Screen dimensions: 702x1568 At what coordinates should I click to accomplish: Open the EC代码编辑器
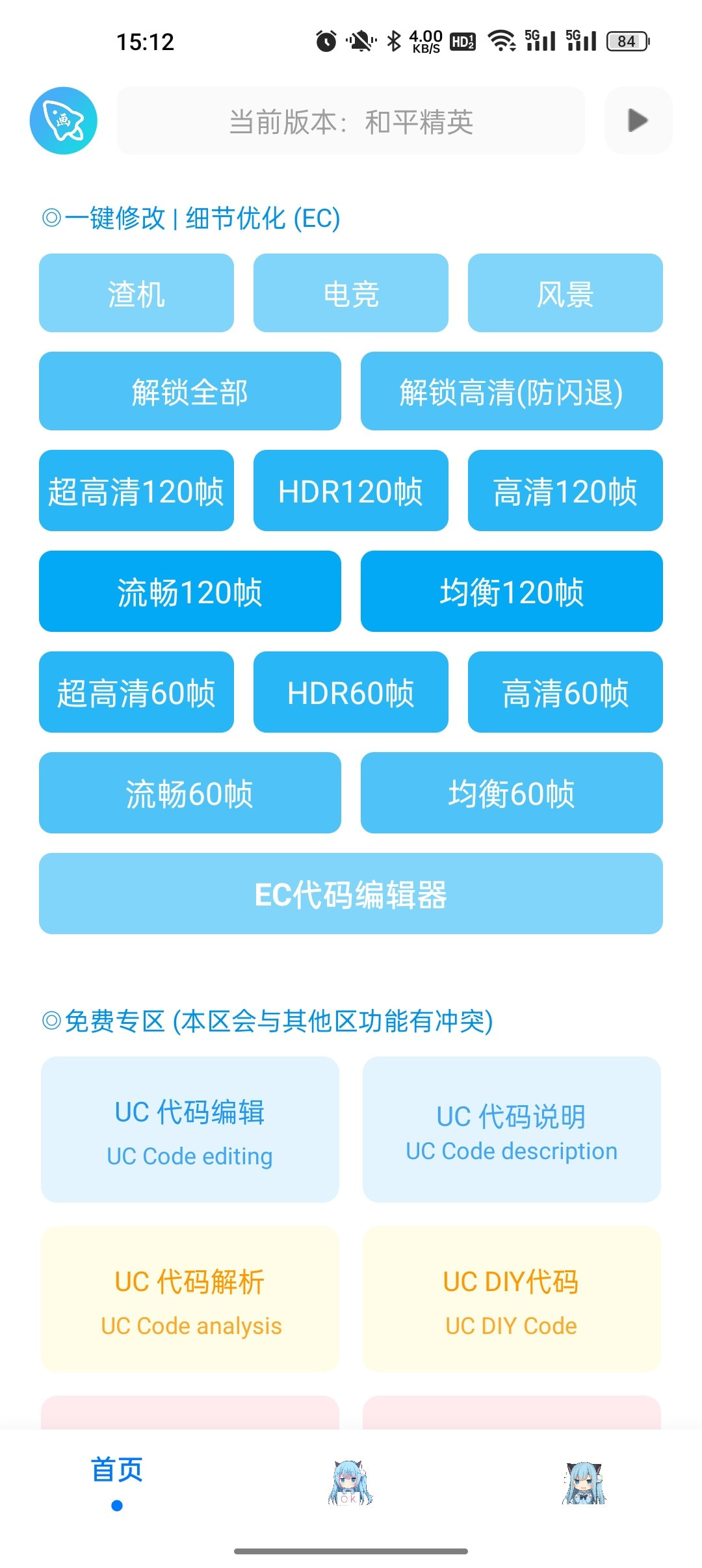click(351, 894)
